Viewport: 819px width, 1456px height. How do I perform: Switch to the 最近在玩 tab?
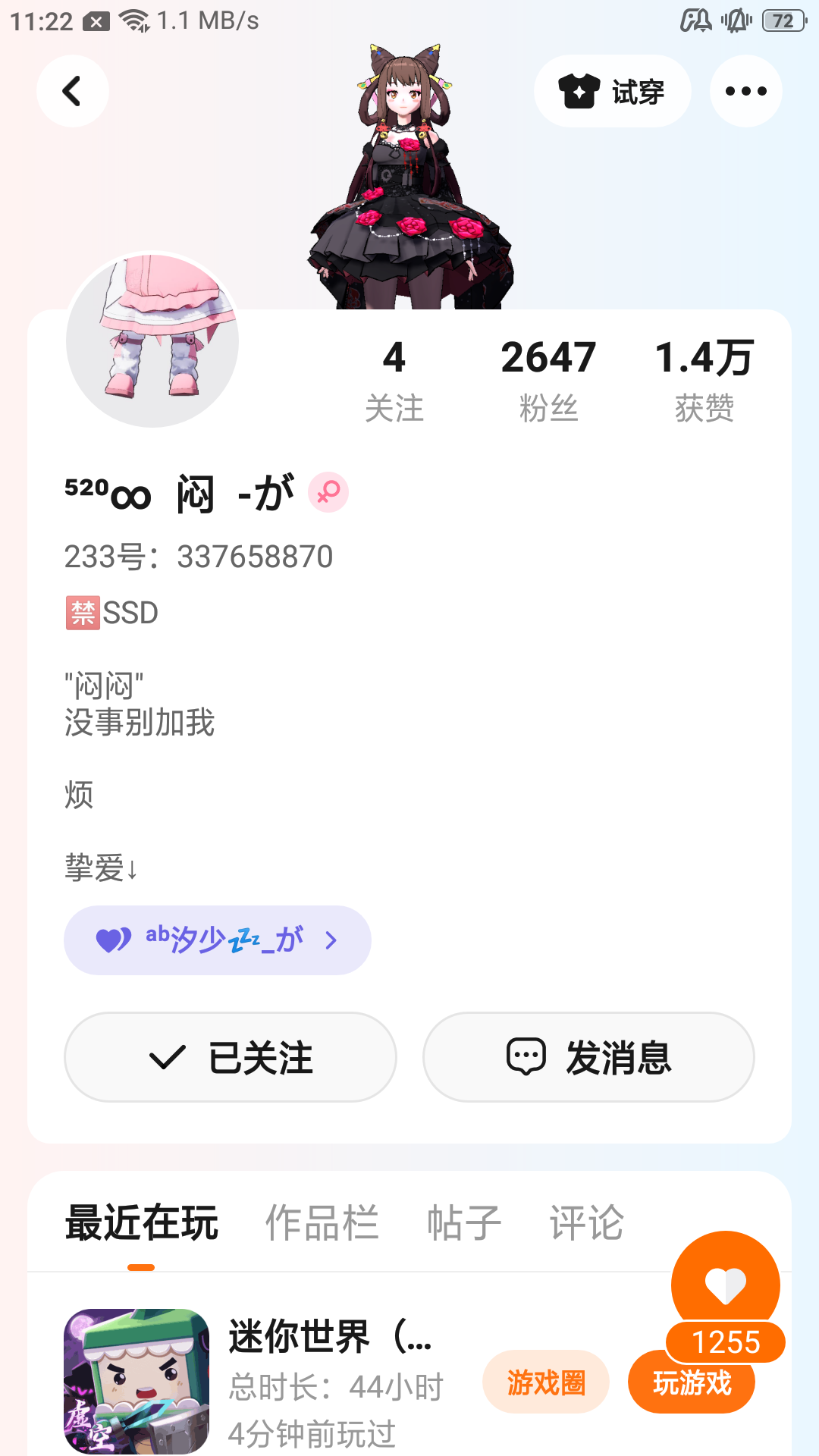(142, 1222)
